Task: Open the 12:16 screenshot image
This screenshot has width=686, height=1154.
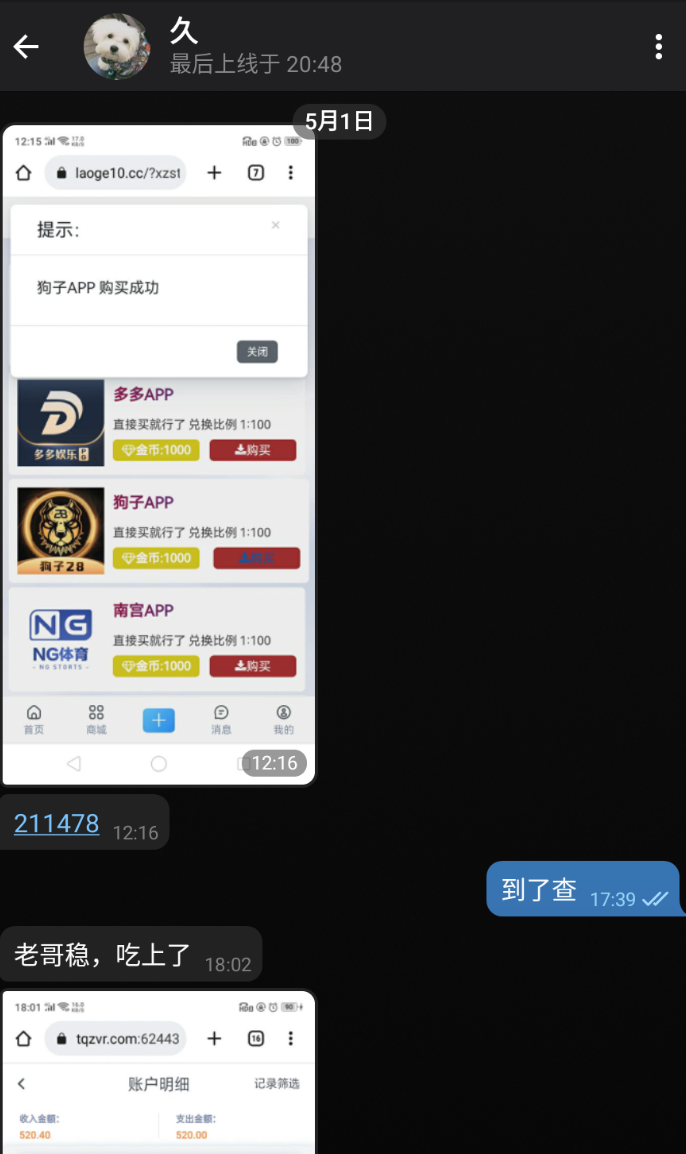Action: click(159, 455)
